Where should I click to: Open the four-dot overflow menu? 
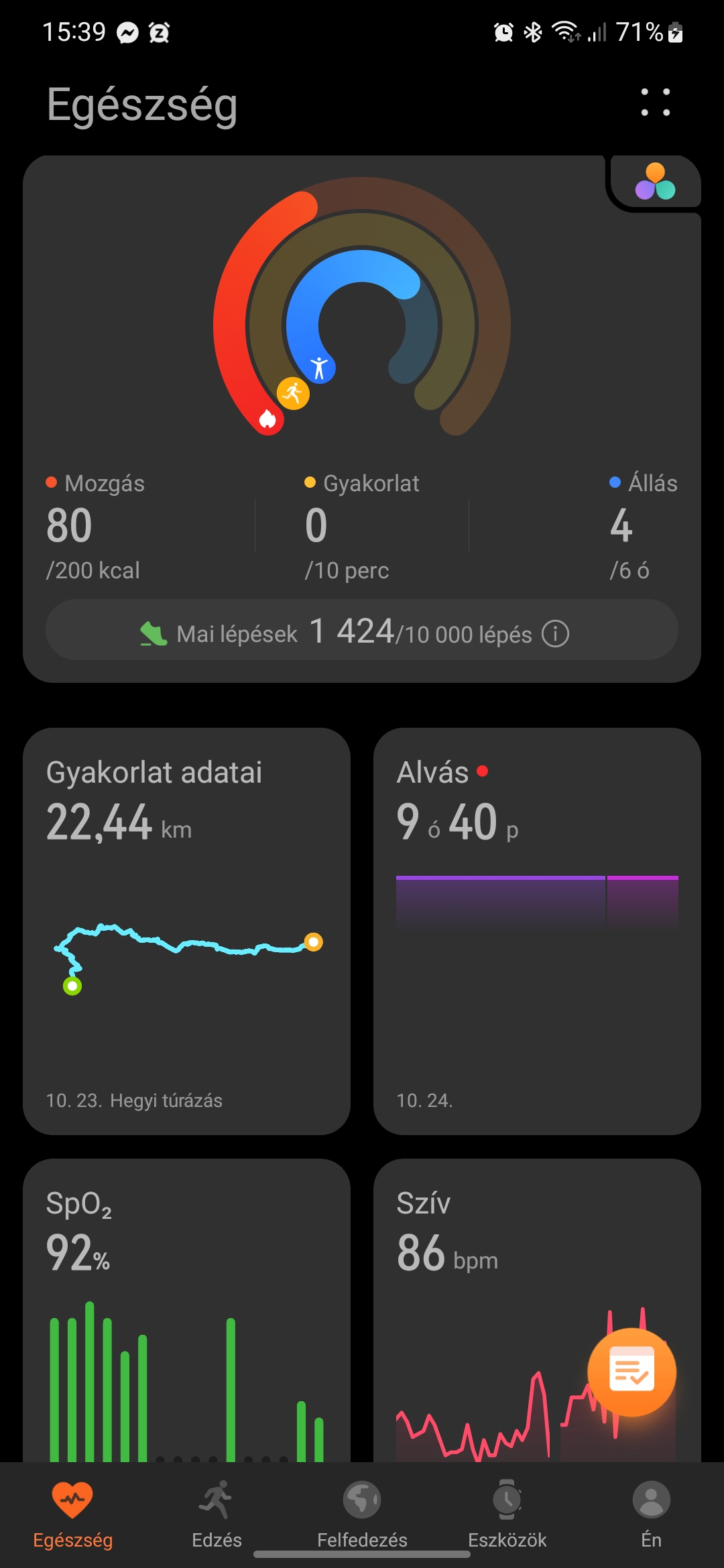655,102
